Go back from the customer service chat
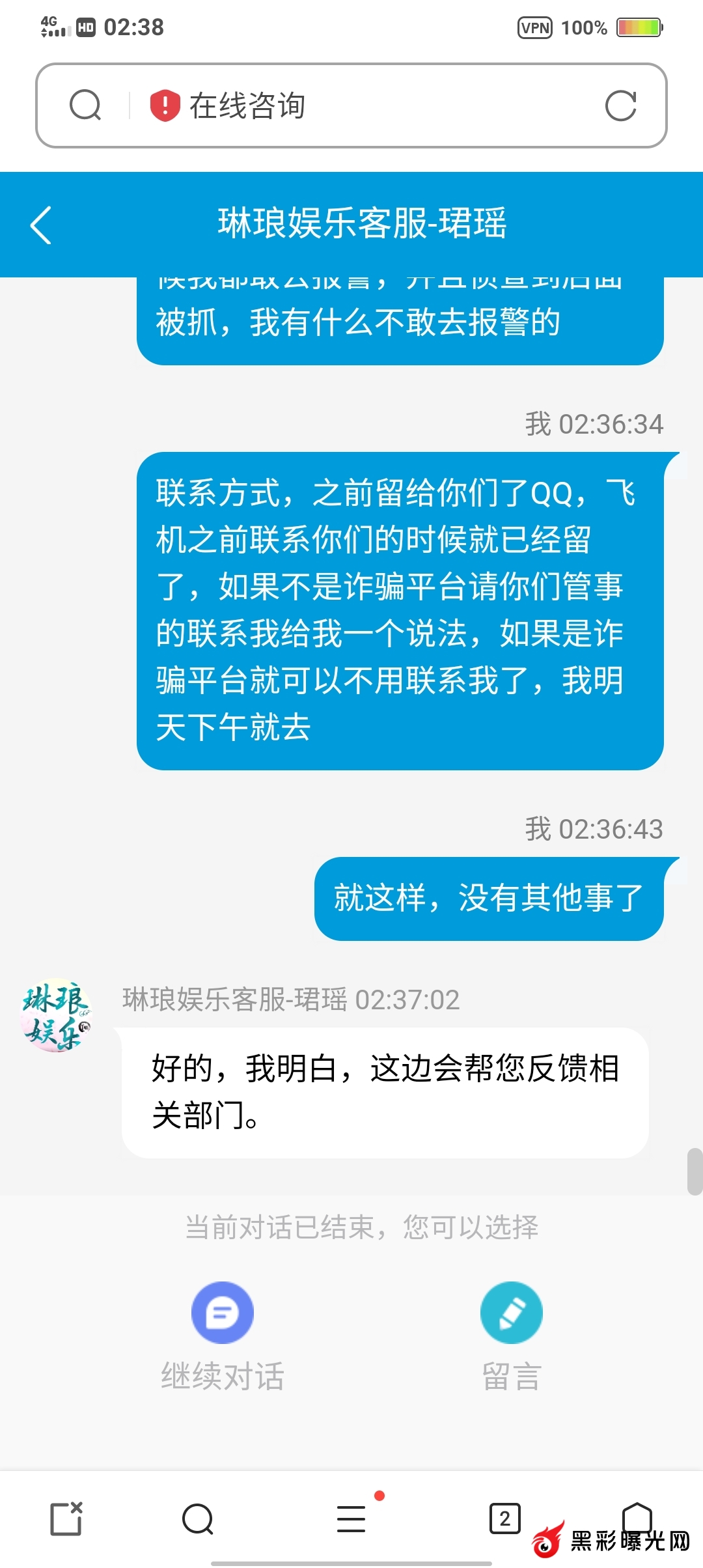The image size is (703, 1568). 41,225
